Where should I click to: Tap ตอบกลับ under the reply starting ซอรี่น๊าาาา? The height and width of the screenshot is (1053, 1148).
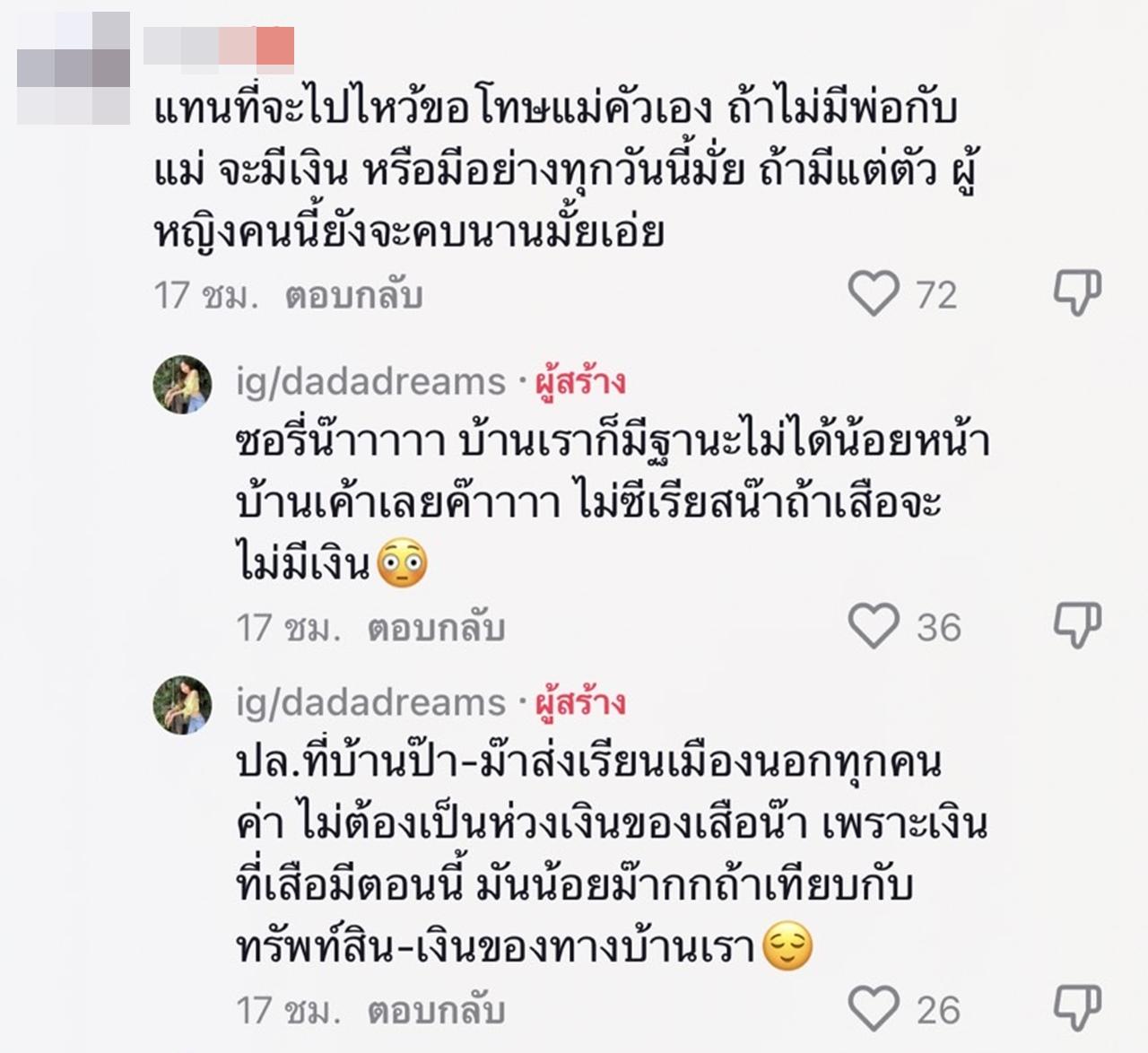(x=436, y=628)
